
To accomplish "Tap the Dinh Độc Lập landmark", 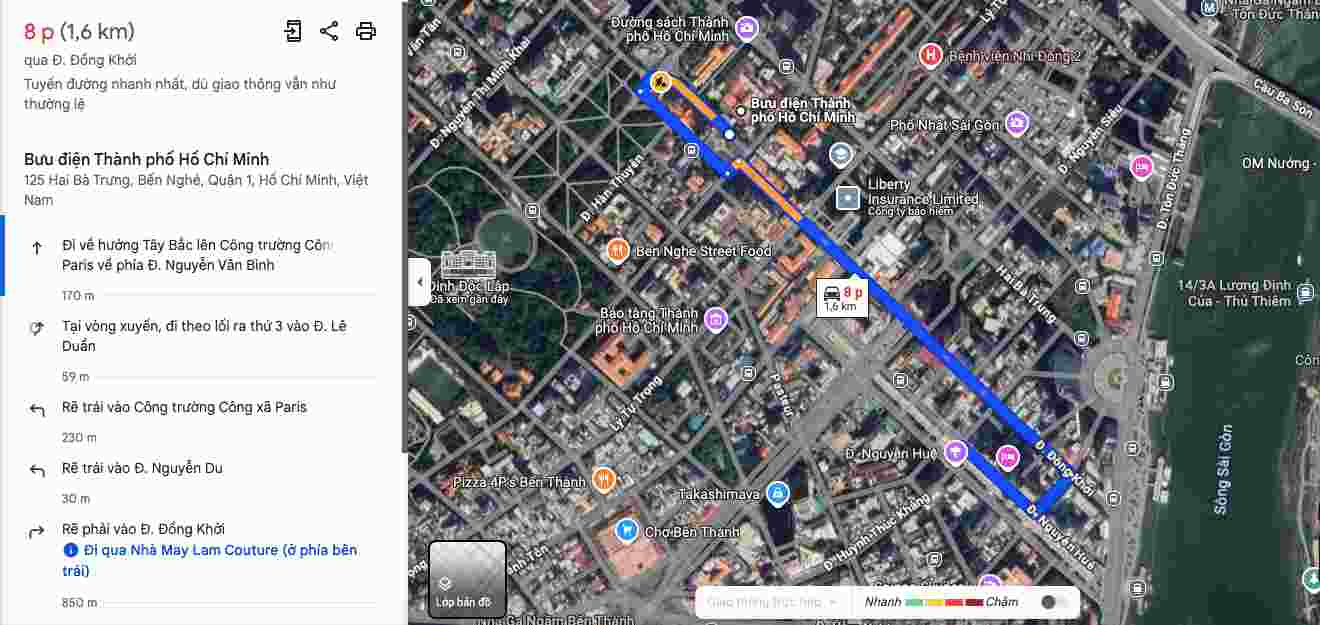I will [x=468, y=265].
